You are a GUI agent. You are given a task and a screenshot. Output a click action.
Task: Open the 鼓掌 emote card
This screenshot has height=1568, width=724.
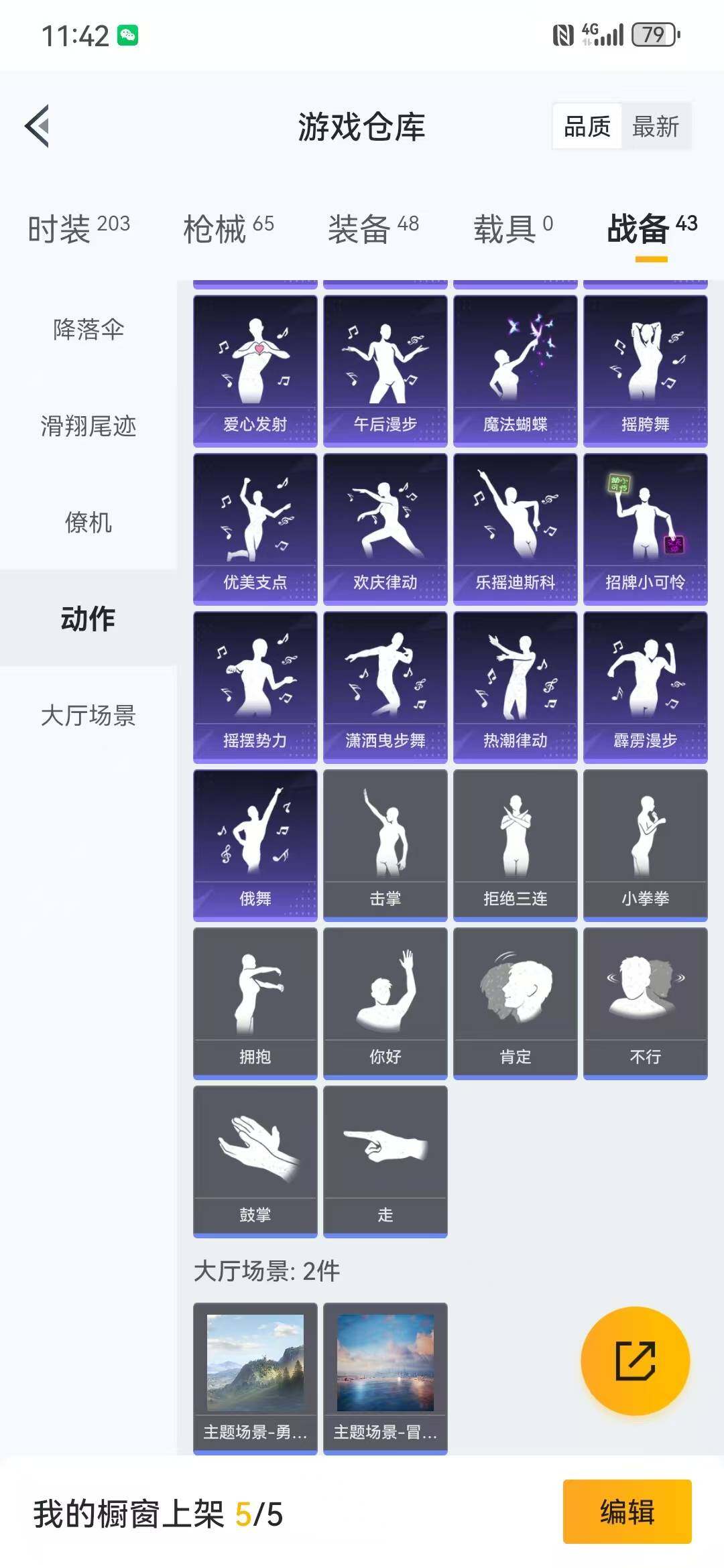pos(255,1161)
